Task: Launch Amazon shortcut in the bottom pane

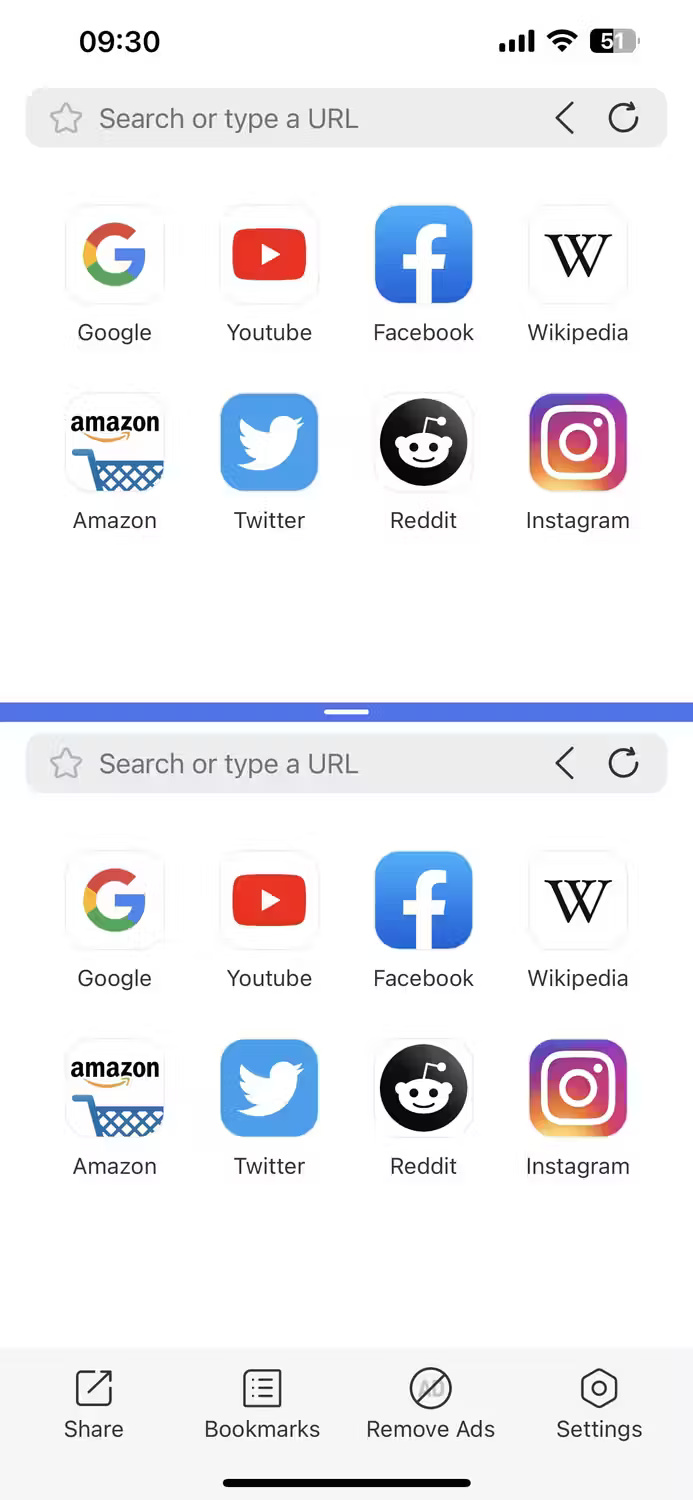Action: coord(115,1088)
